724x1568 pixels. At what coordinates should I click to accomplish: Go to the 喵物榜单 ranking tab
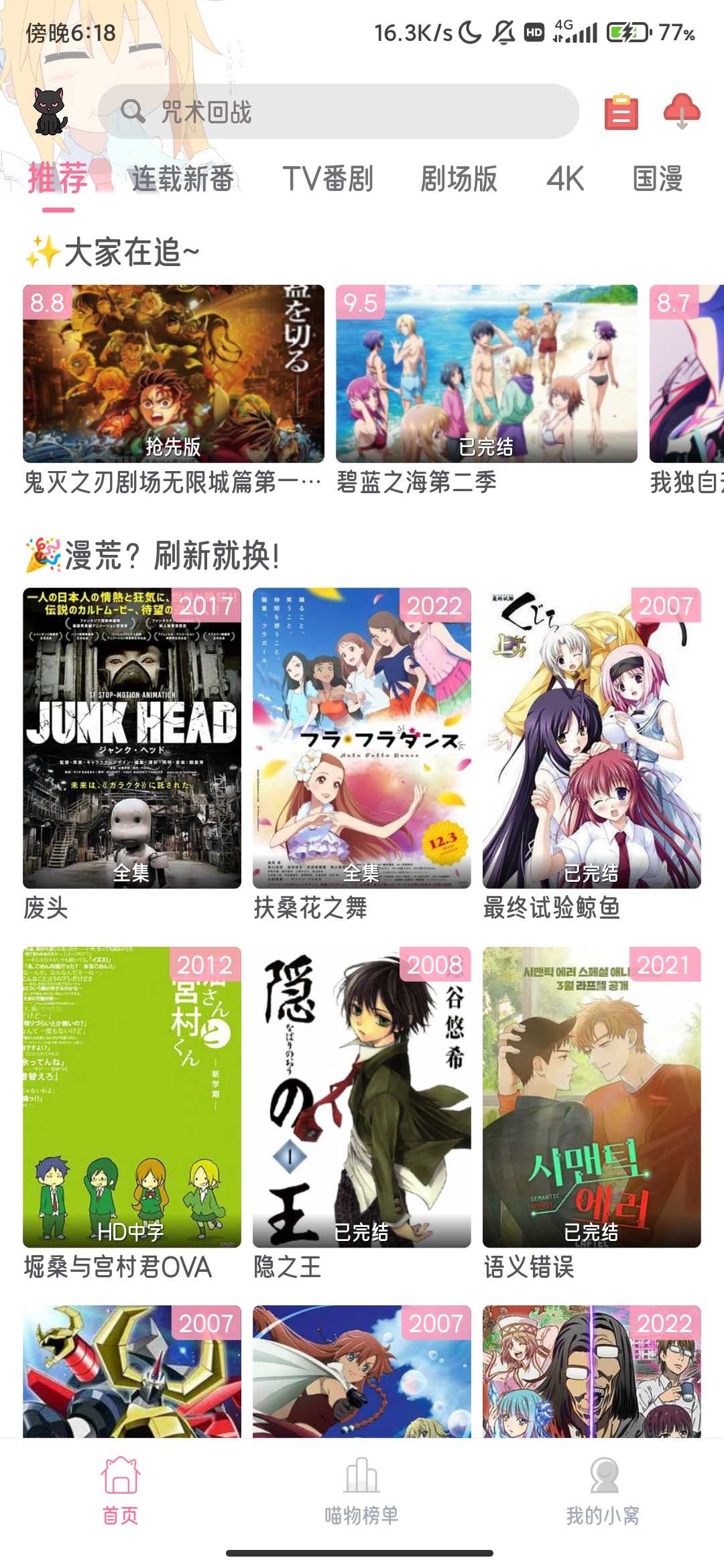[362, 1489]
